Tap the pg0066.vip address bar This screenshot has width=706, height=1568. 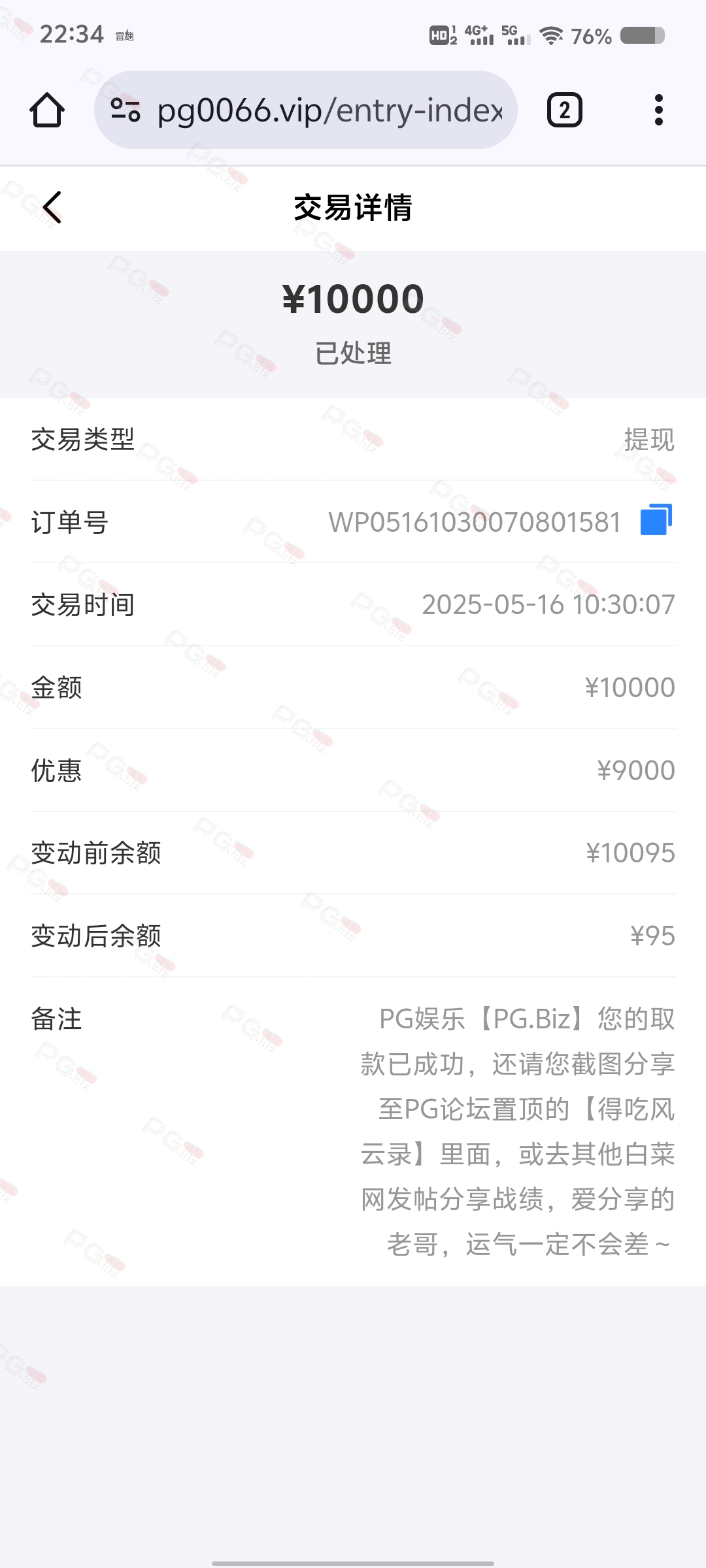tap(306, 110)
